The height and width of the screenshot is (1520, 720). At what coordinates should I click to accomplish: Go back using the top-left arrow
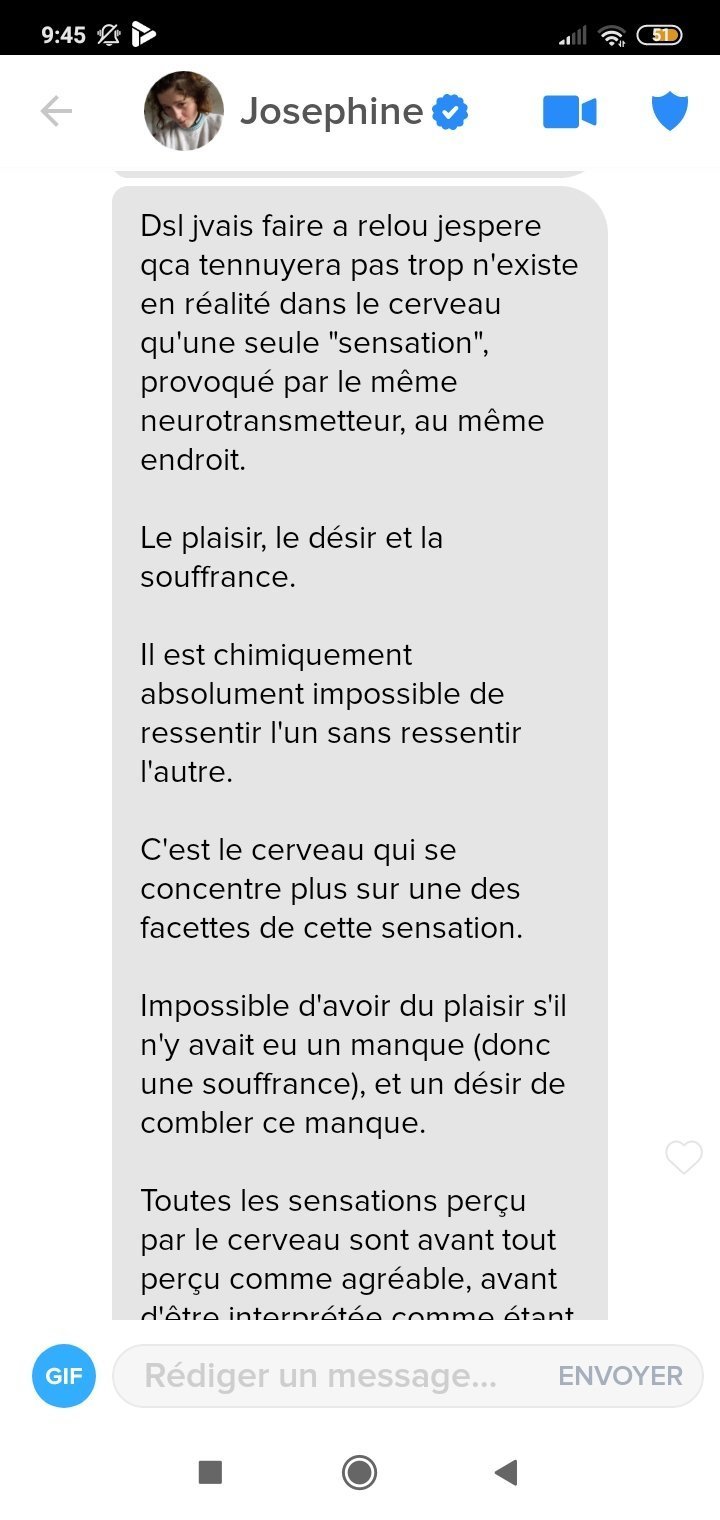pyautogui.click(x=56, y=111)
